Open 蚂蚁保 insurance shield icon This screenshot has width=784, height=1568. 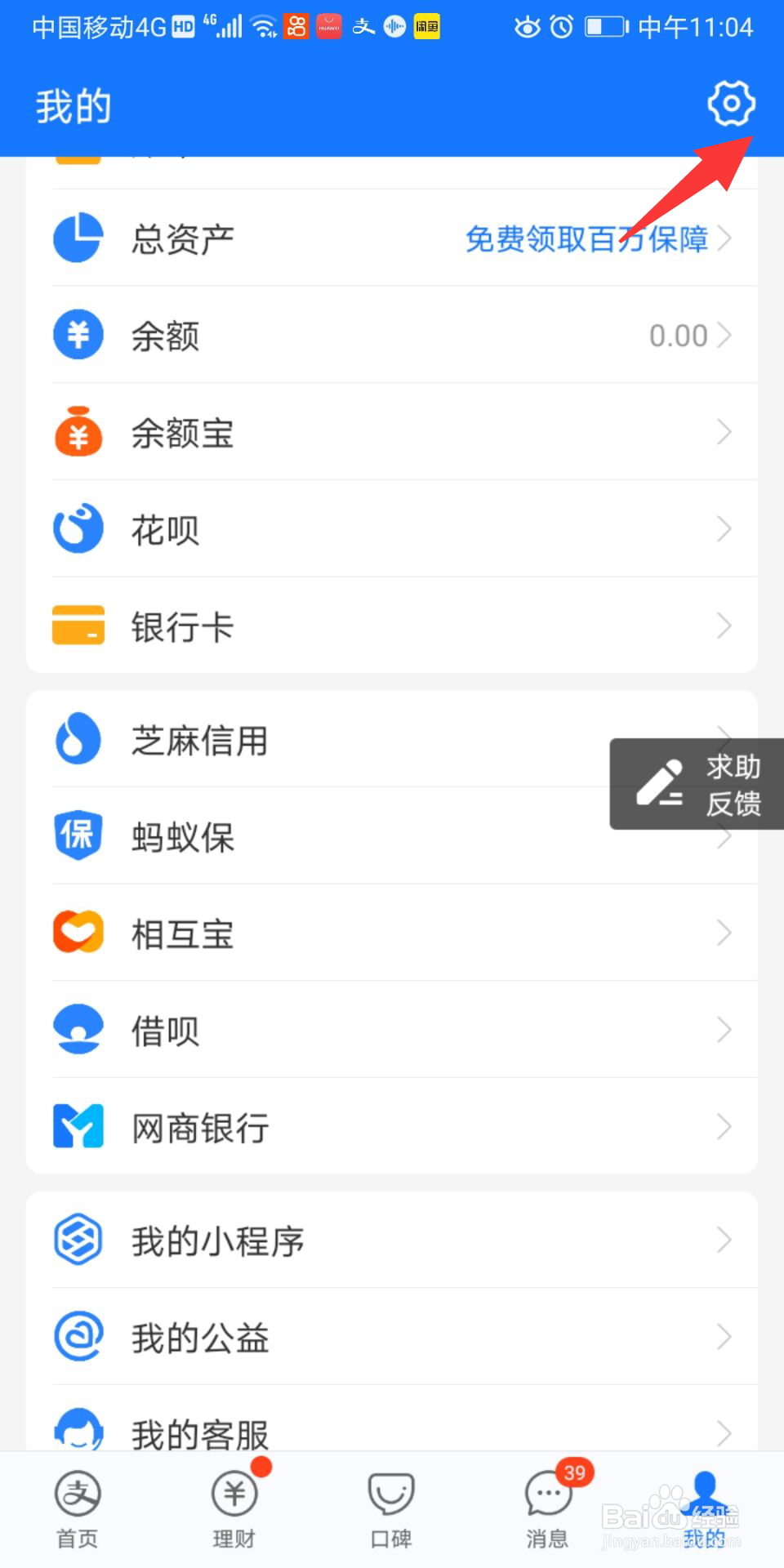(78, 835)
